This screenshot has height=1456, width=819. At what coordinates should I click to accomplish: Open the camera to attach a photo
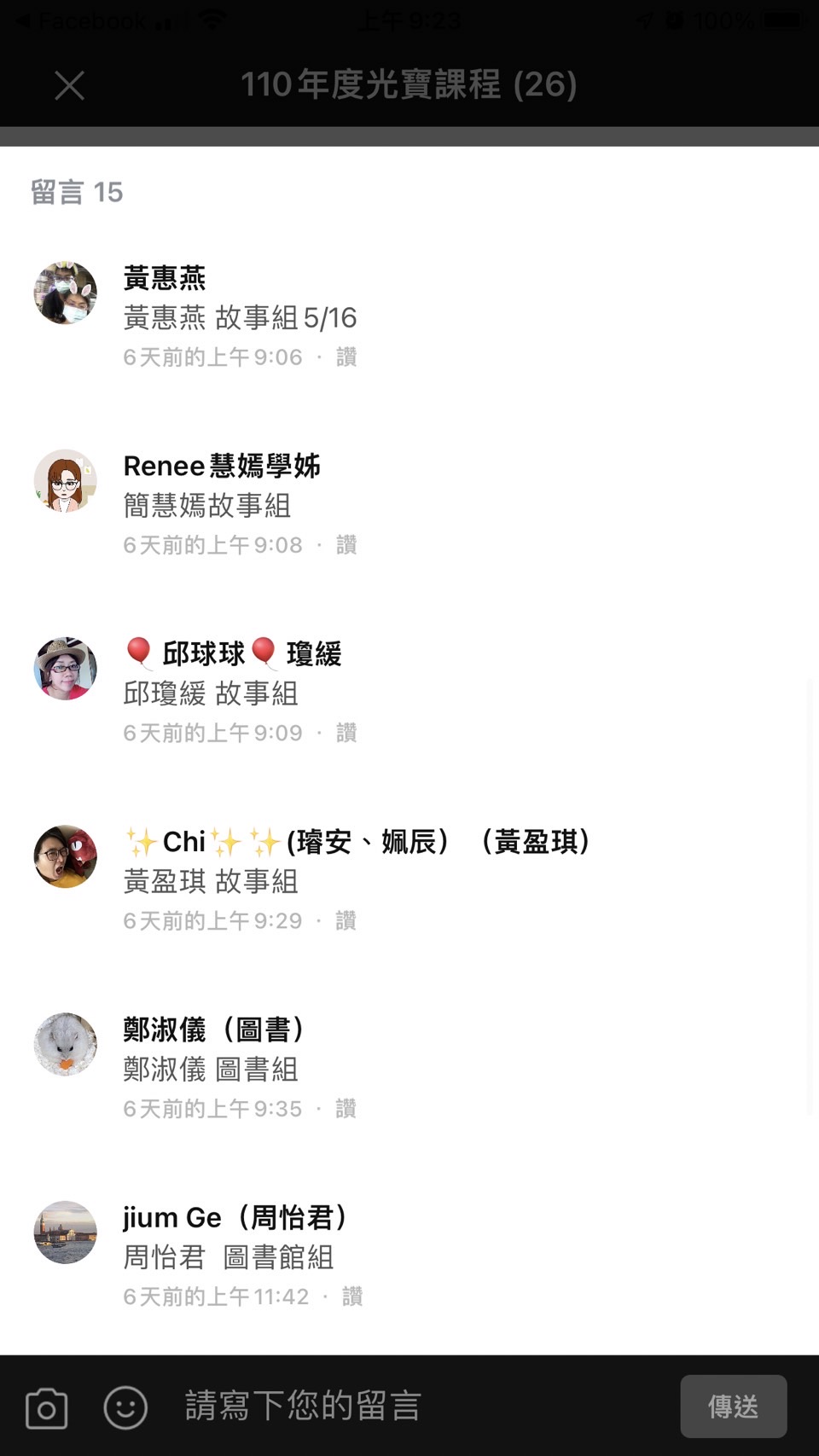[x=47, y=1407]
